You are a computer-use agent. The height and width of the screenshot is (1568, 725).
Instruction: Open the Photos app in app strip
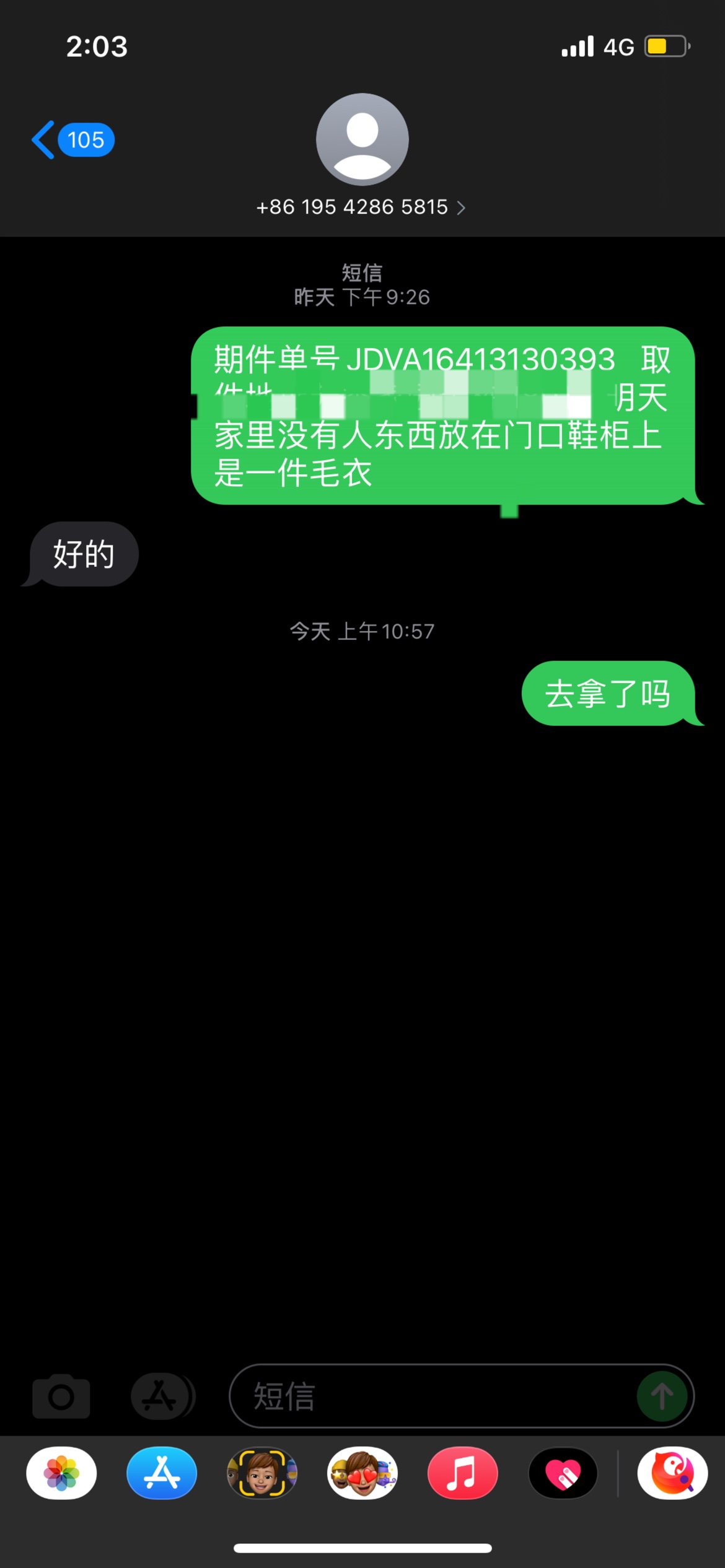pyautogui.click(x=61, y=1473)
